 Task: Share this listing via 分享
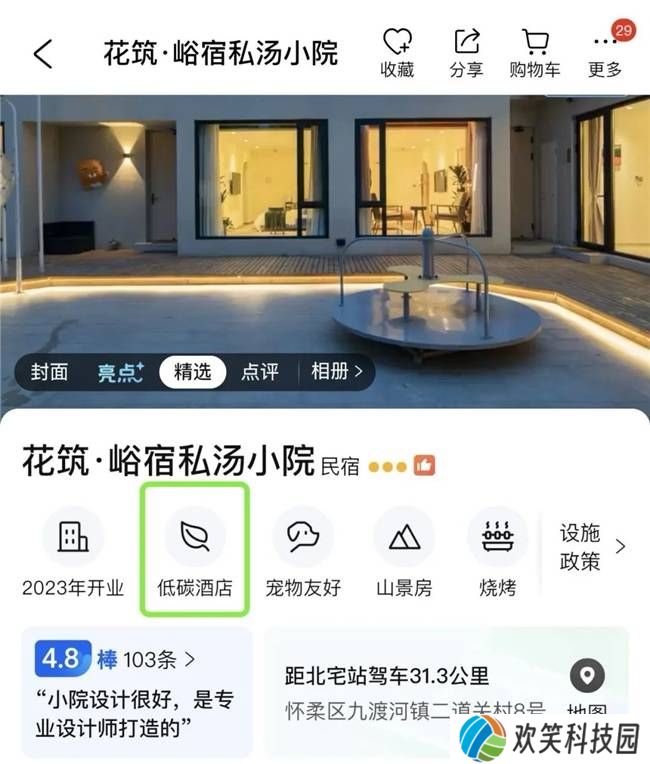pos(466,52)
